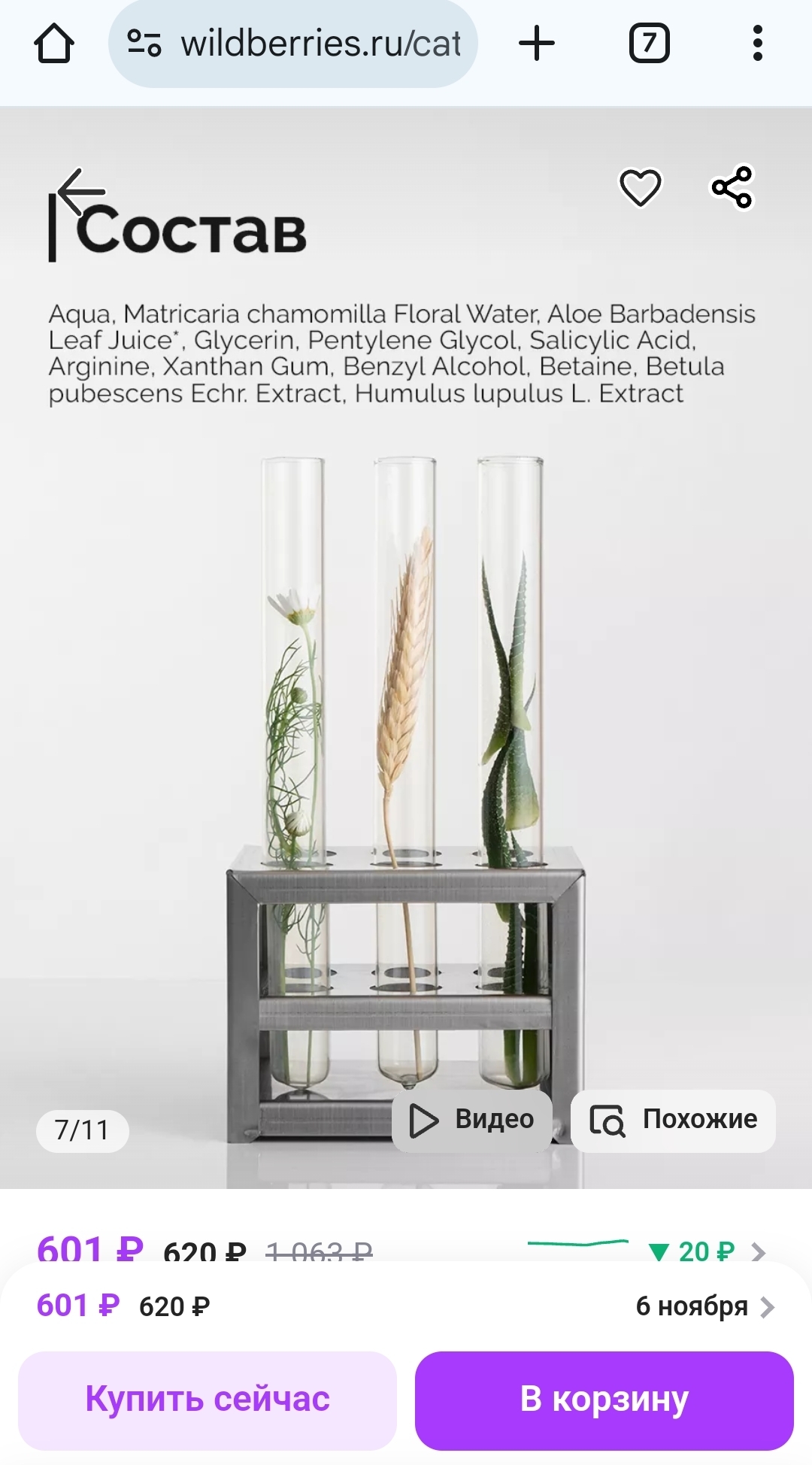Play the product video
The width and height of the screenshot is (812, 1465).
tap(472, 1121)
